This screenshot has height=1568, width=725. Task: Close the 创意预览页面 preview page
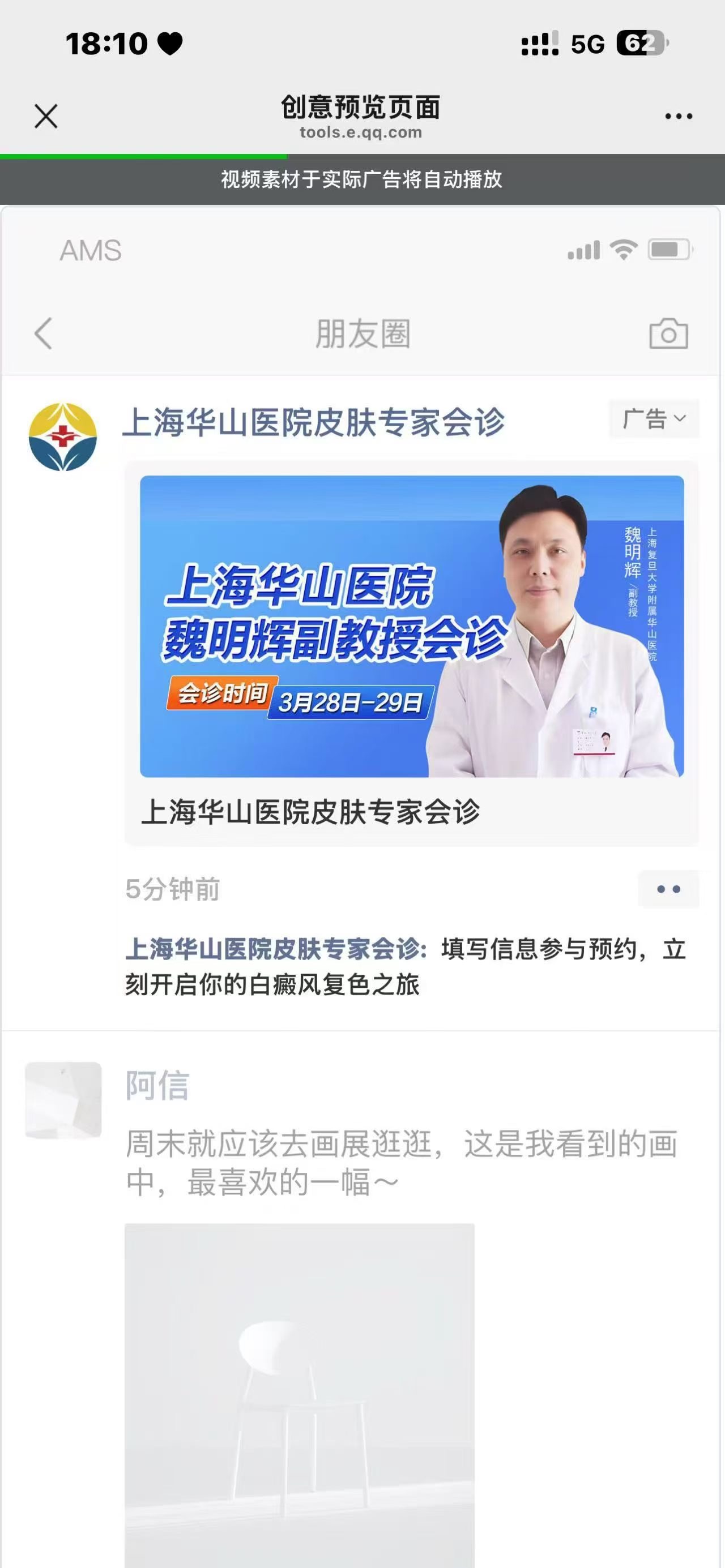(x=46, y=115)
